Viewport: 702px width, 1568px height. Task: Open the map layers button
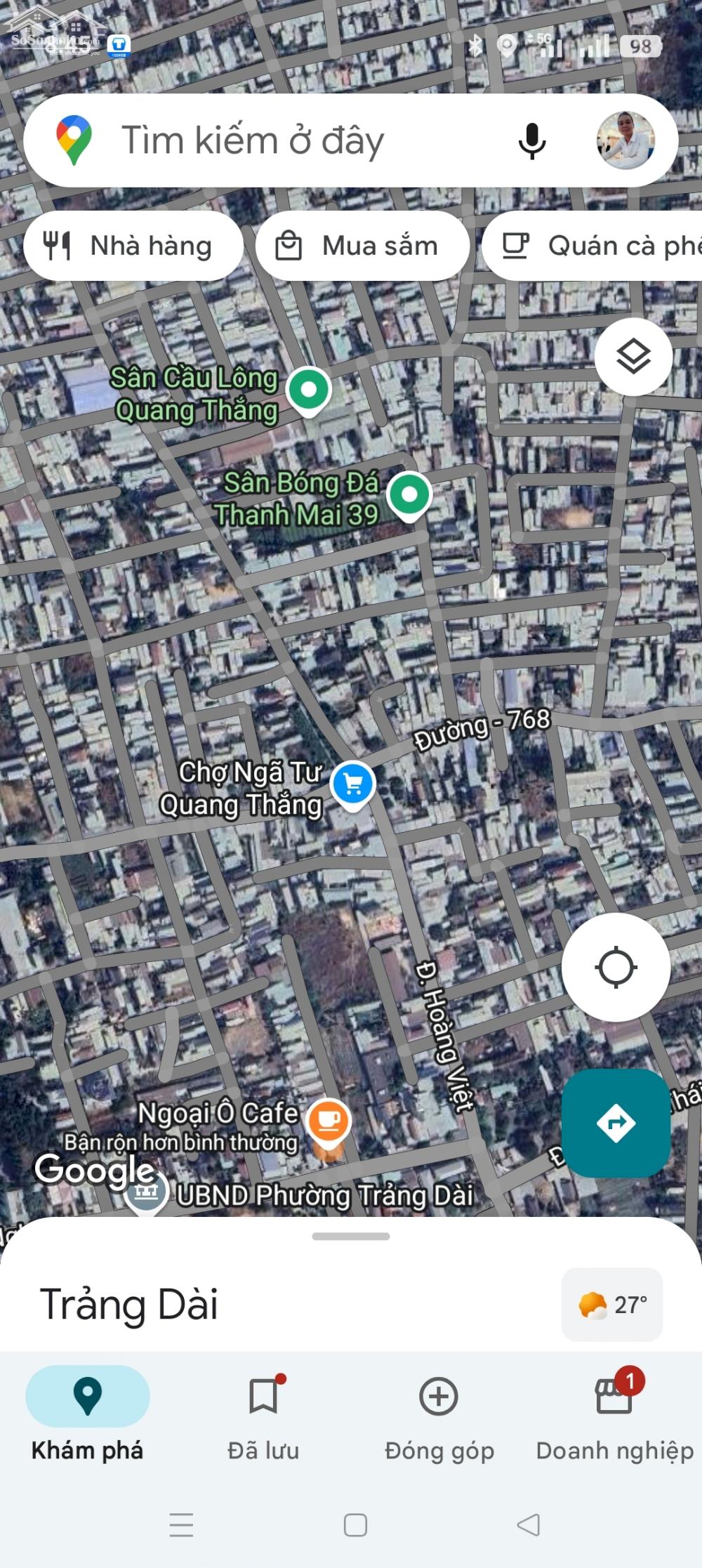(x=633, y=357)
